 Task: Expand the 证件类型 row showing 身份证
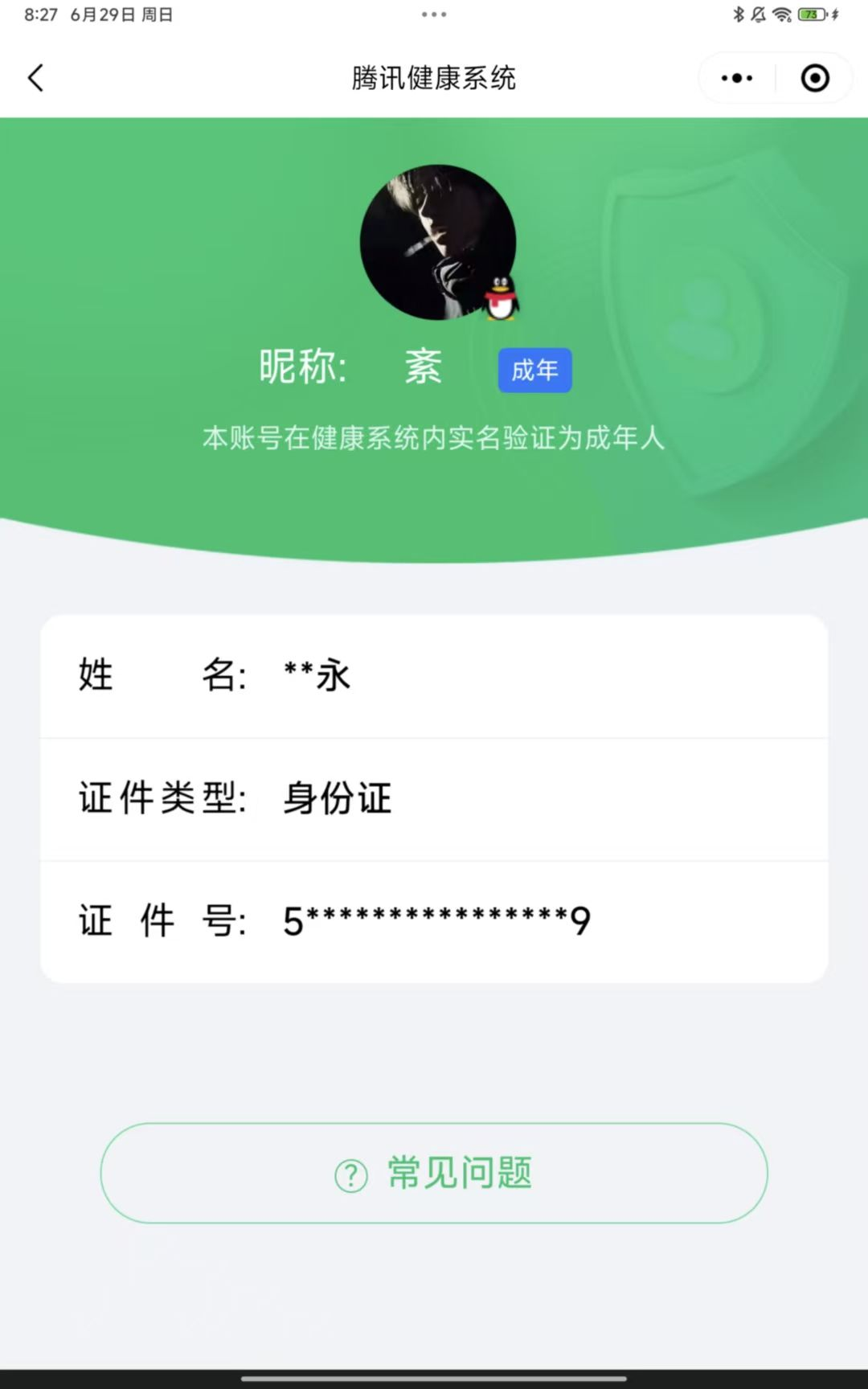click(434, 798)
